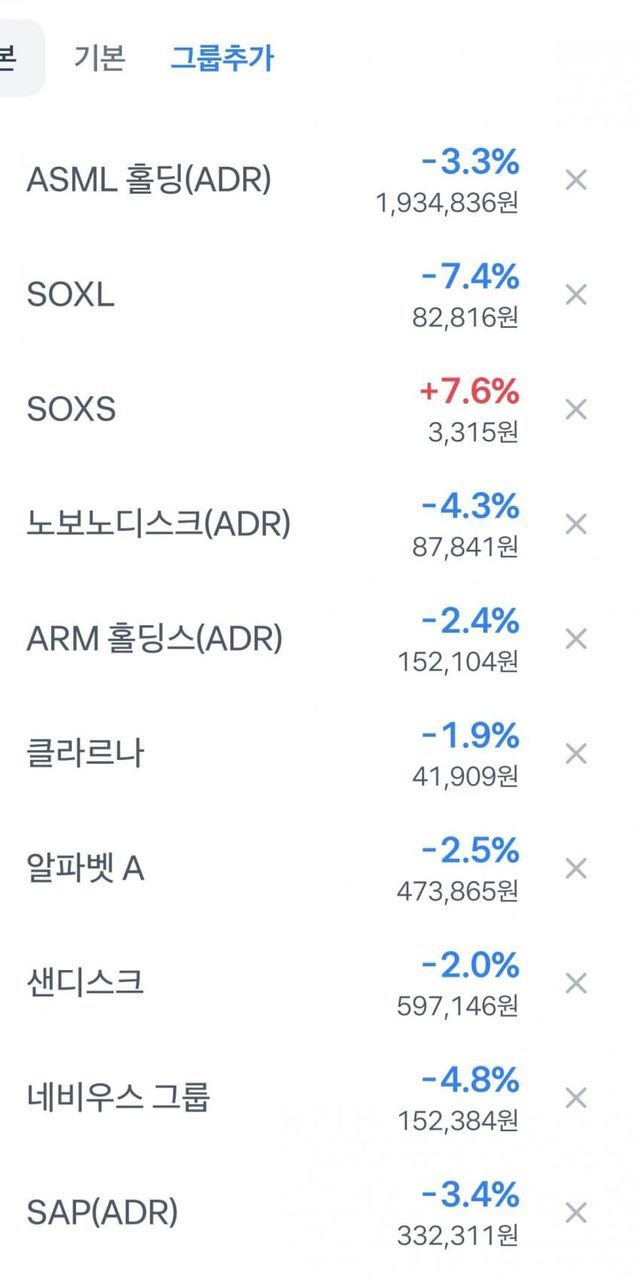
Task: Delete 알파벳 A from the watchlist
Action: click(x=576, y=868)
